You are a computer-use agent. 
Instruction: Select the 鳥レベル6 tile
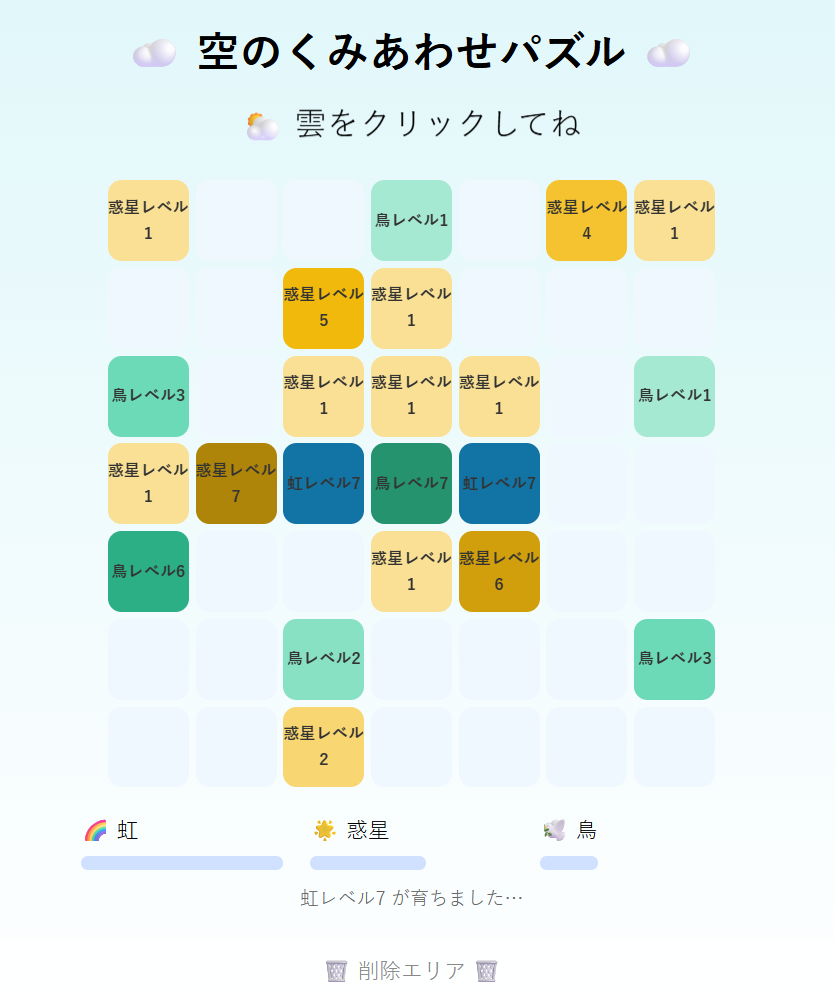[x=148, y=571]
